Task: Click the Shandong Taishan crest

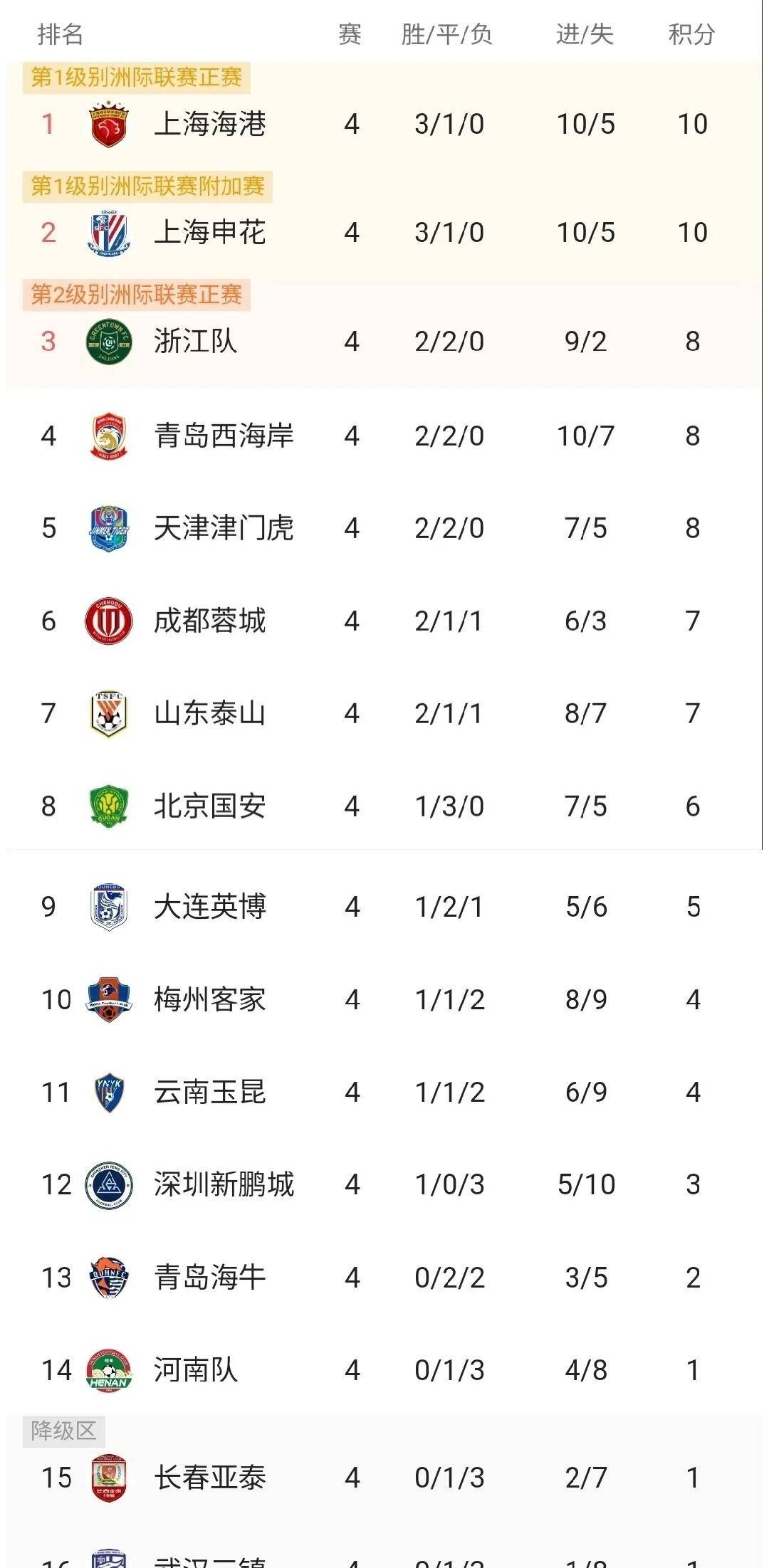Action: [x=108, y=713]
